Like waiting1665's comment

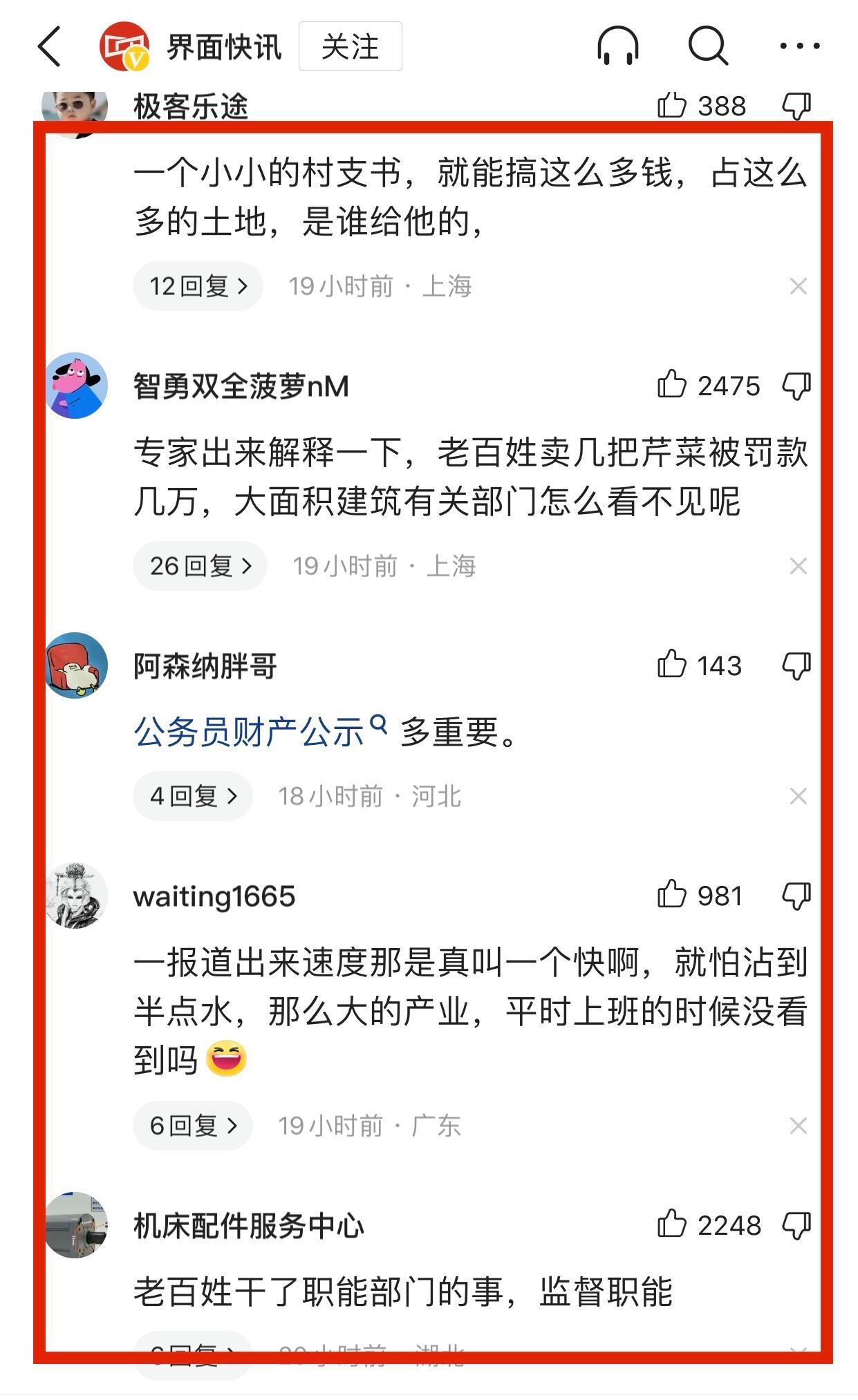(x=672, y=896)
